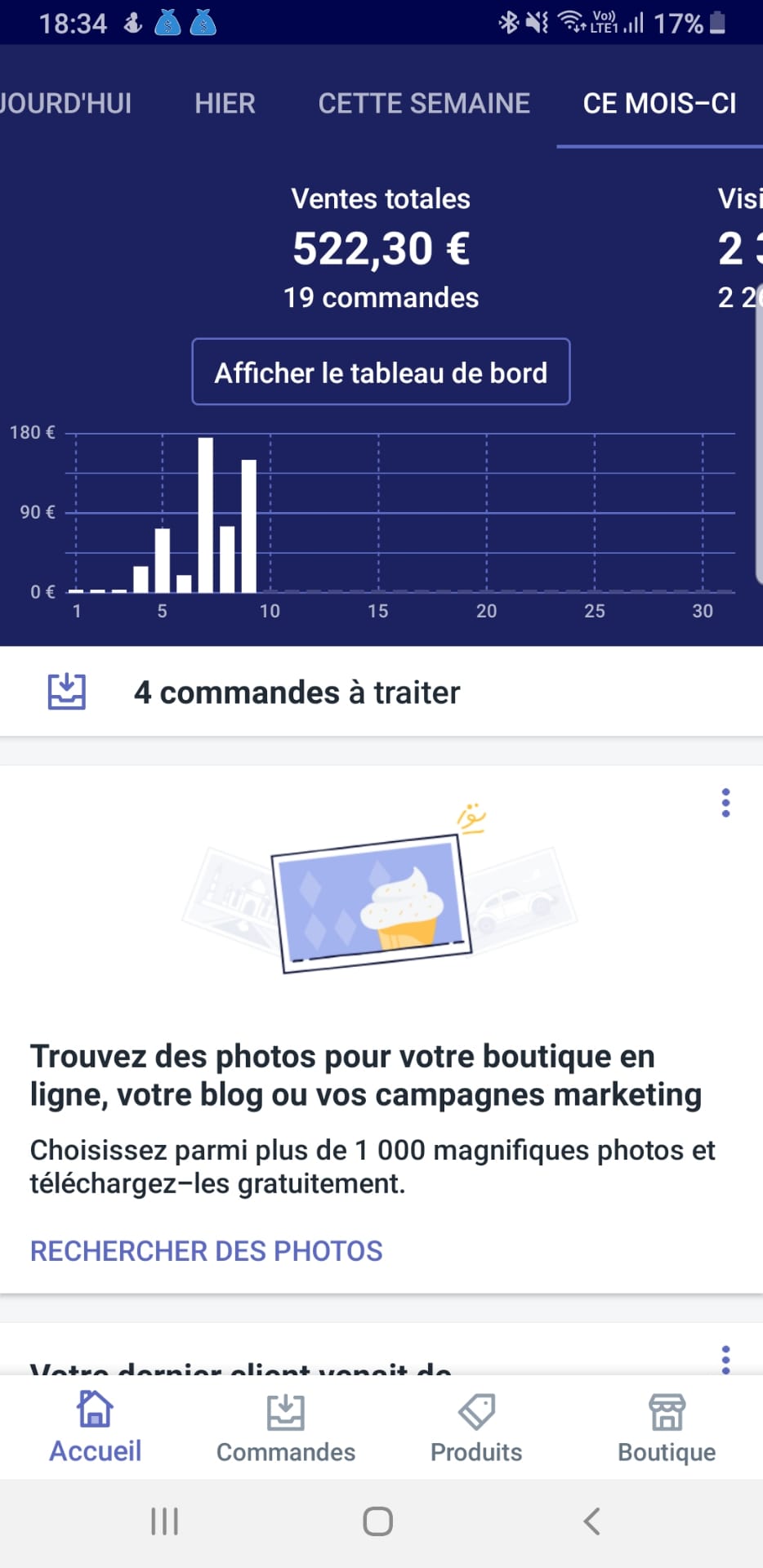Tap Afficher le tableau de bord

click(x=381, y=372)
